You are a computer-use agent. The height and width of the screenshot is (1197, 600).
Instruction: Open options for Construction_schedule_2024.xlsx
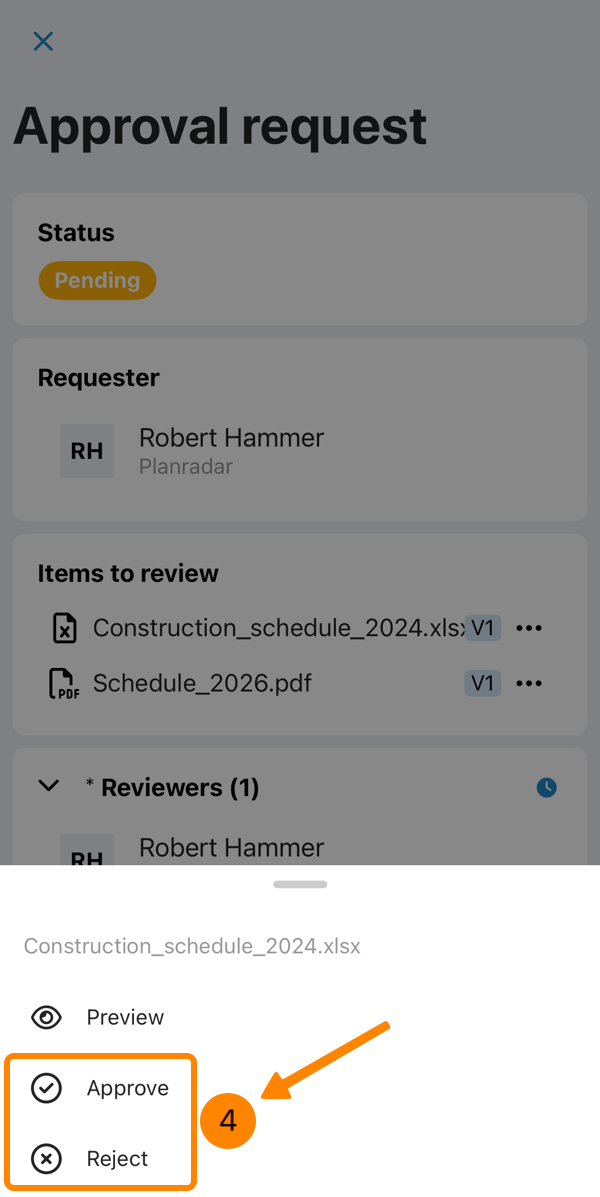pyautogui.click(x=528, y=628)
